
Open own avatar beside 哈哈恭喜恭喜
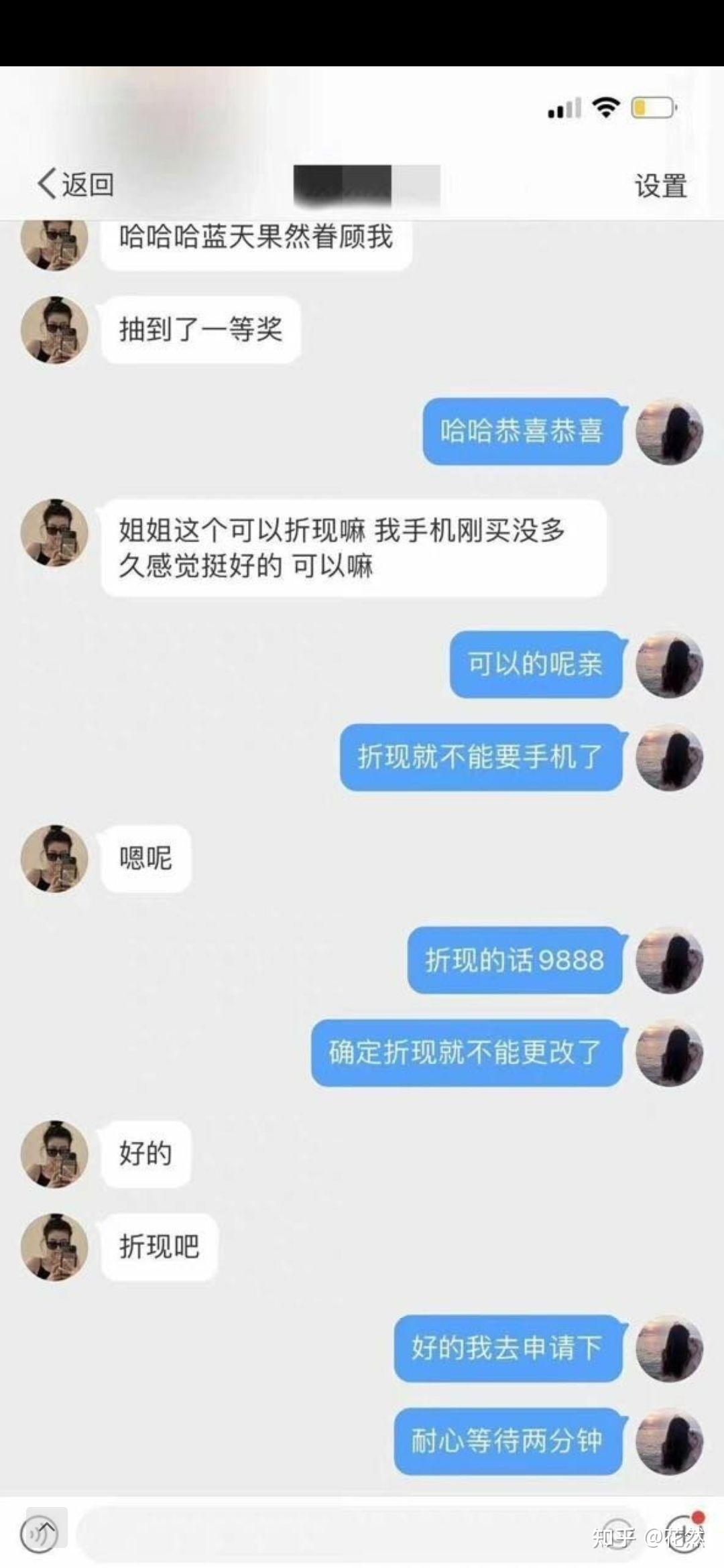669,432
